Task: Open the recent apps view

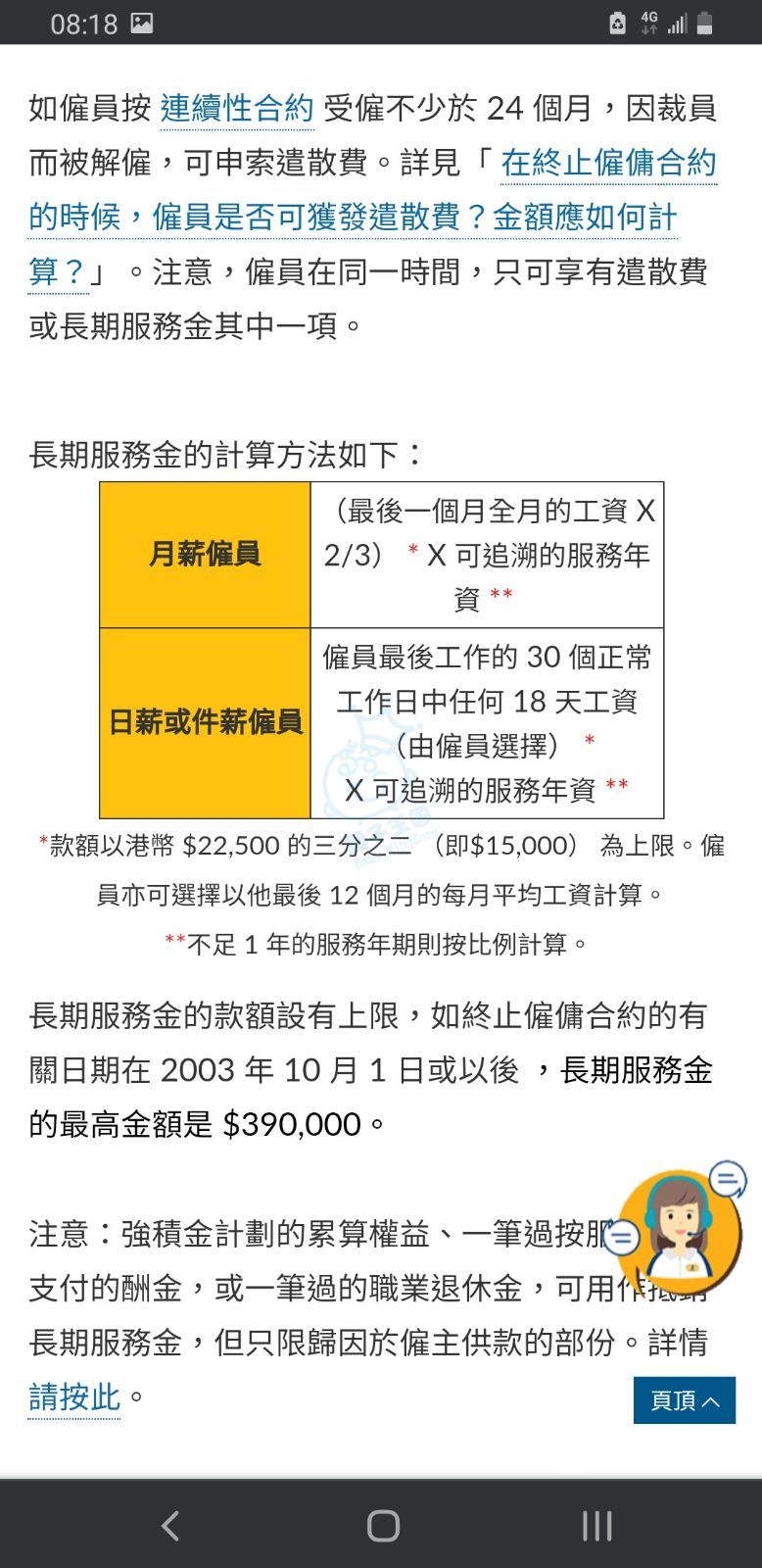Action: click(595, 1525)
